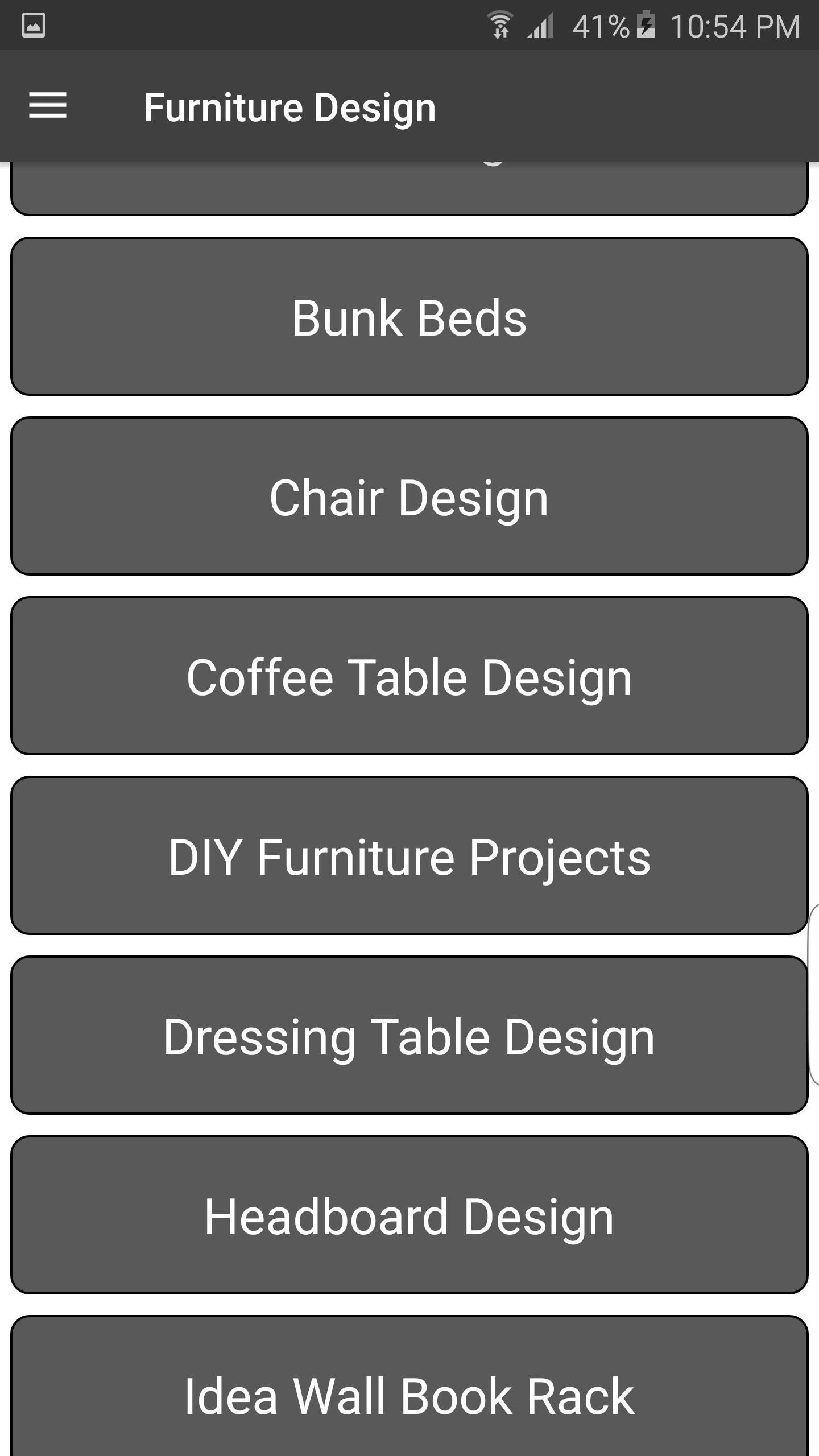Select Coffee Table Design
Image resolution: width=819 pixels, height=1456 pixels.
(408, 677)
